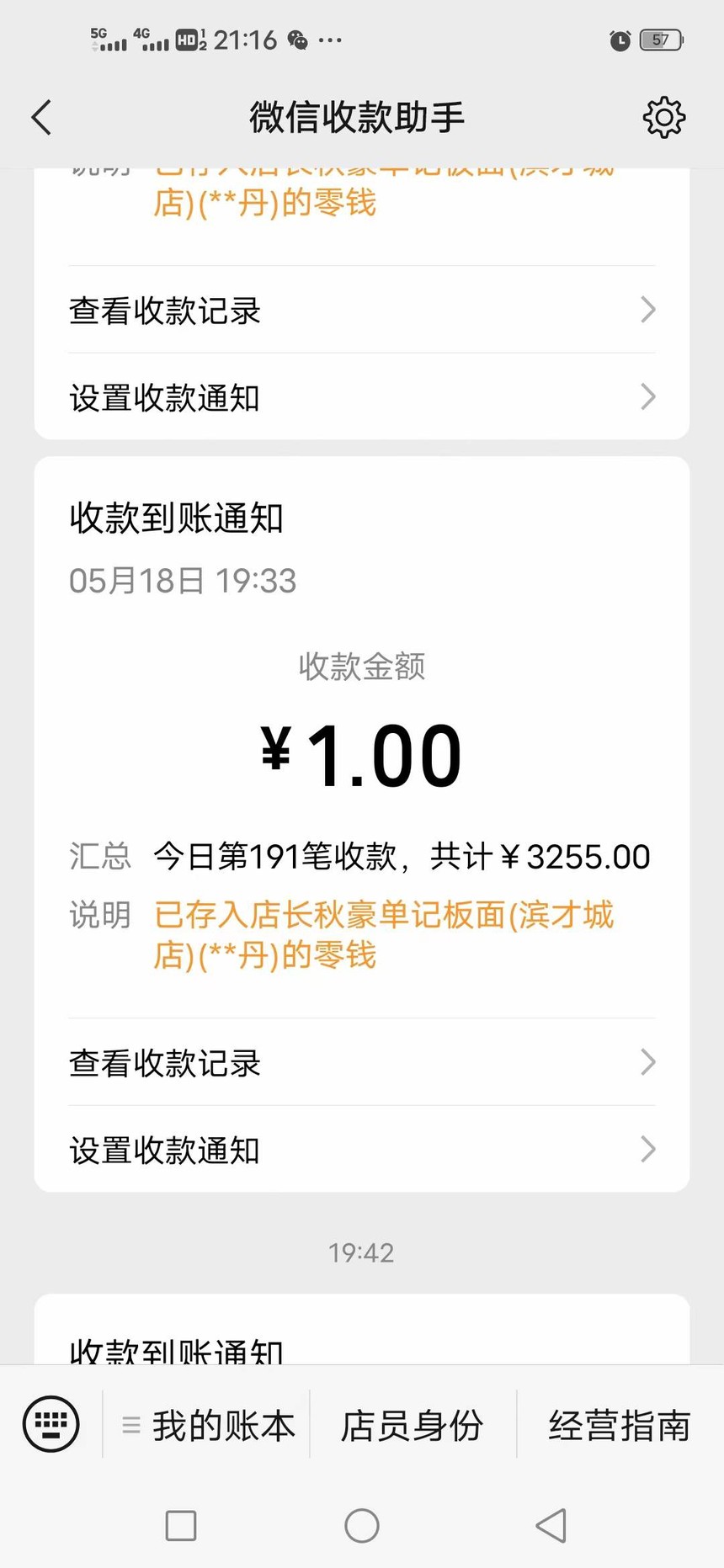Tap the system home button
The width and height of the screenshot is (724, 1568).
(x=362, y=1525)
